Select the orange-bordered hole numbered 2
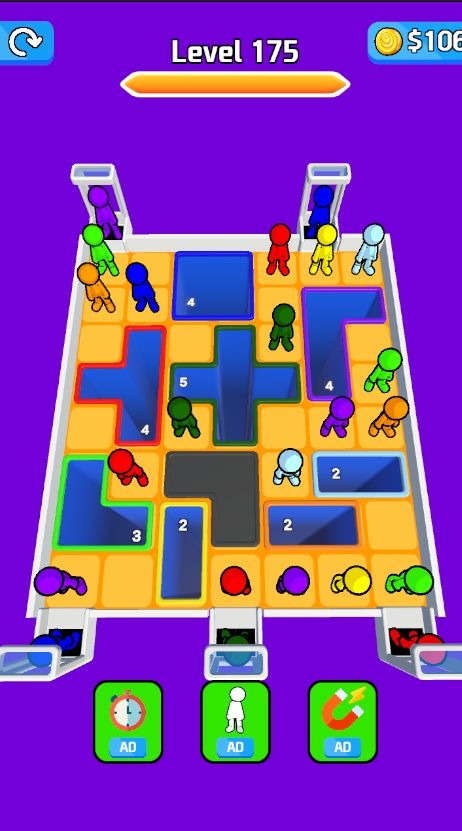 click(x=313, y=525)
